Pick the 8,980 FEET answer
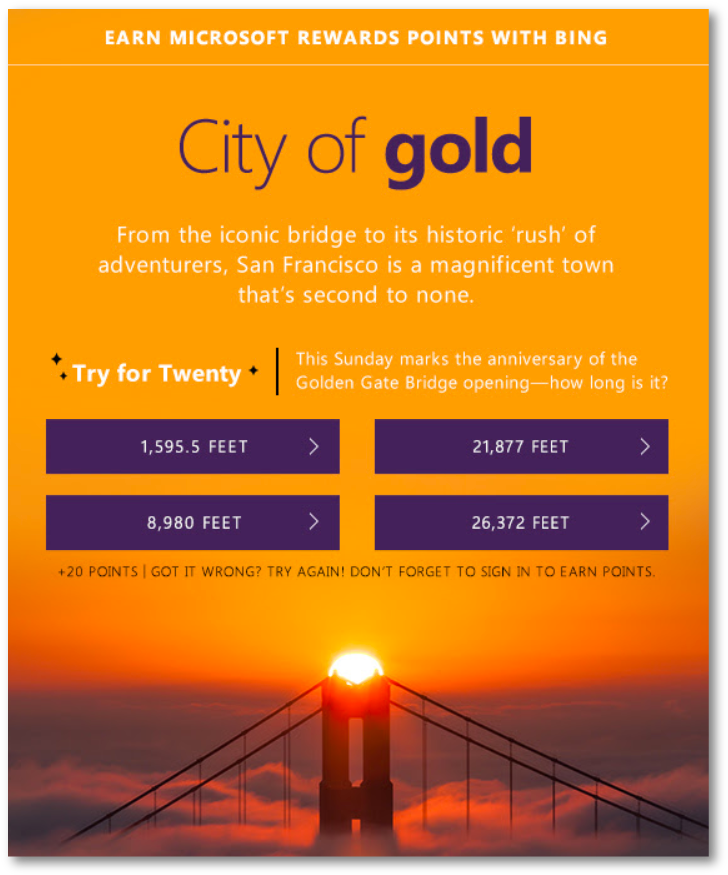This screenshot has width=728, height=875. point(192,522)
